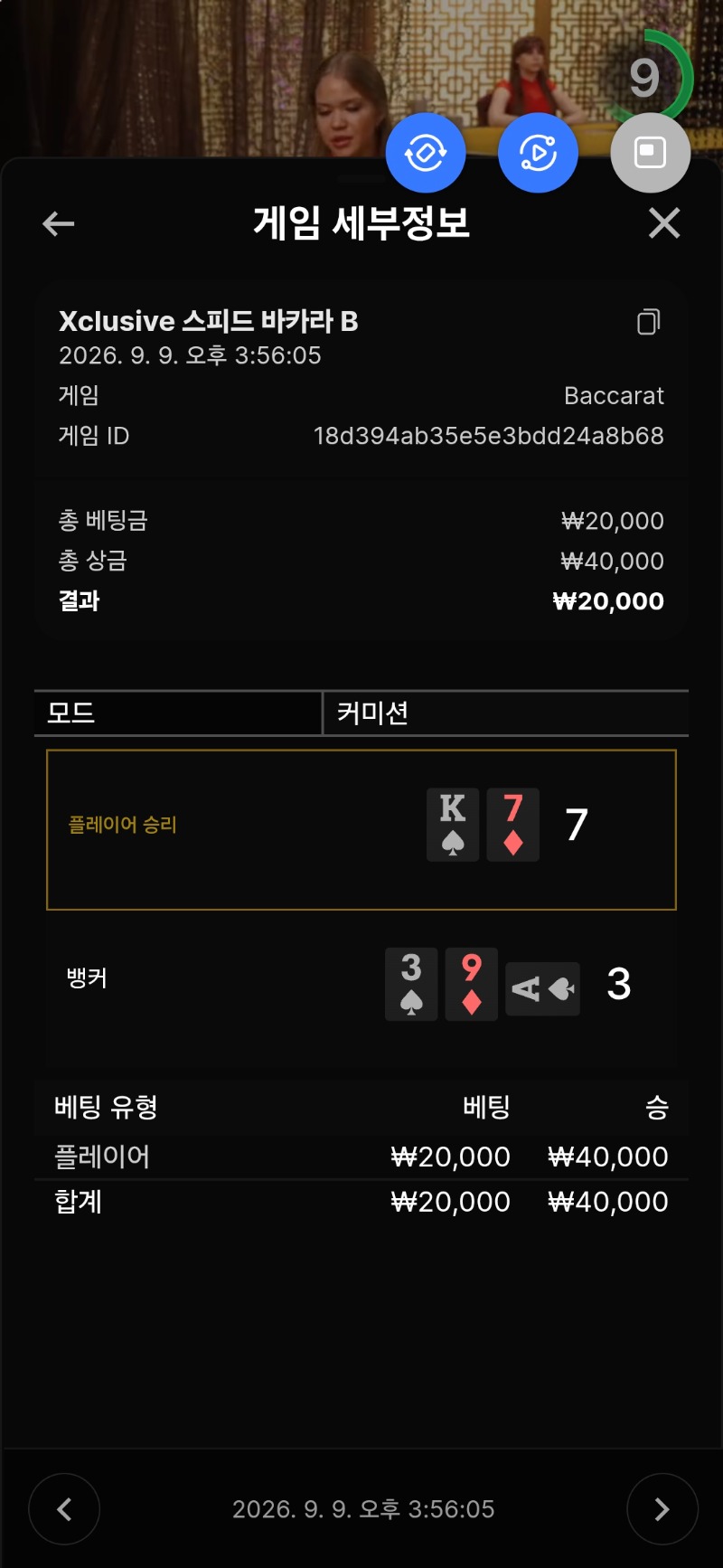Image resolution: width=723 pixels, height=1568 pixels.
Task: Tap the blue rebet circular button
Action: [426, 153]
